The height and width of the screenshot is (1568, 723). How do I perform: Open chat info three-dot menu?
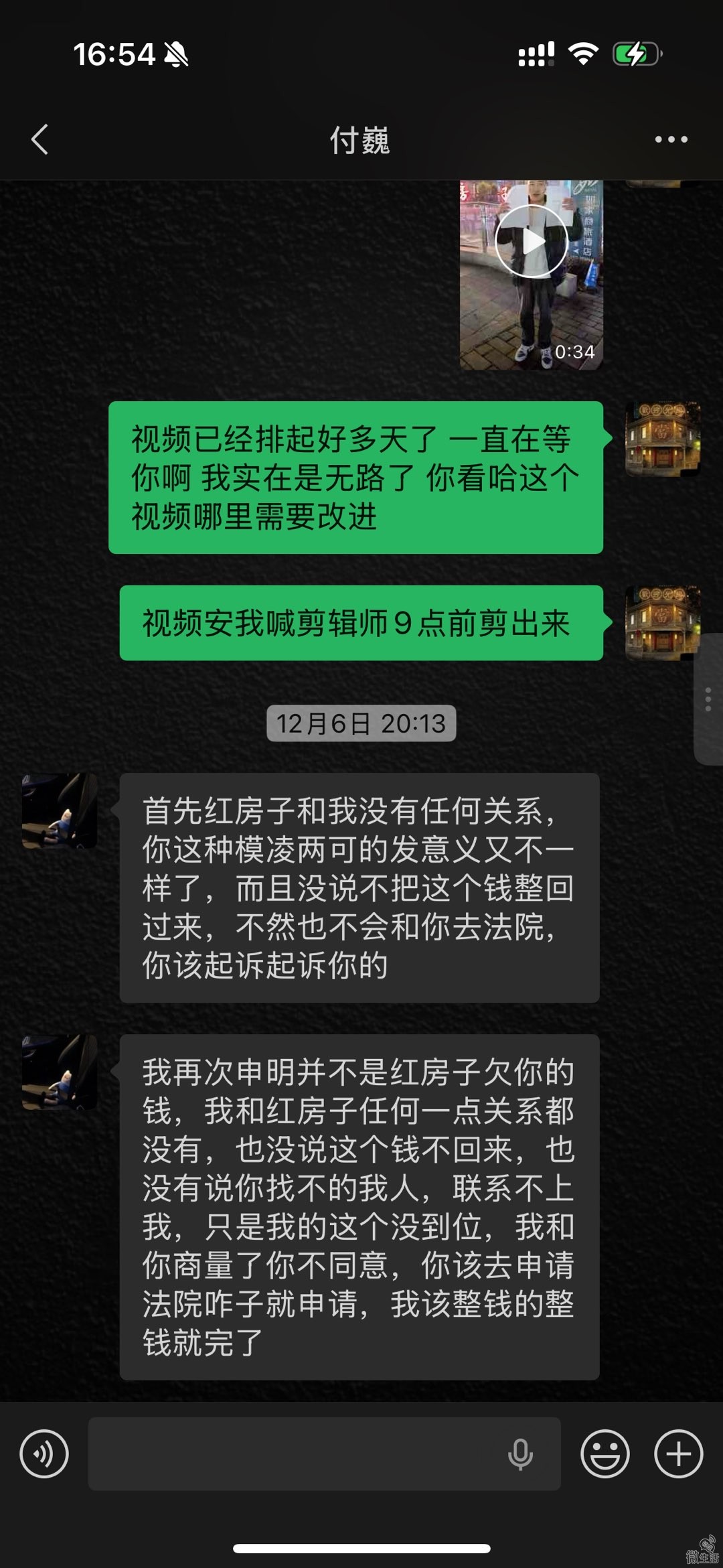(671, 139)
